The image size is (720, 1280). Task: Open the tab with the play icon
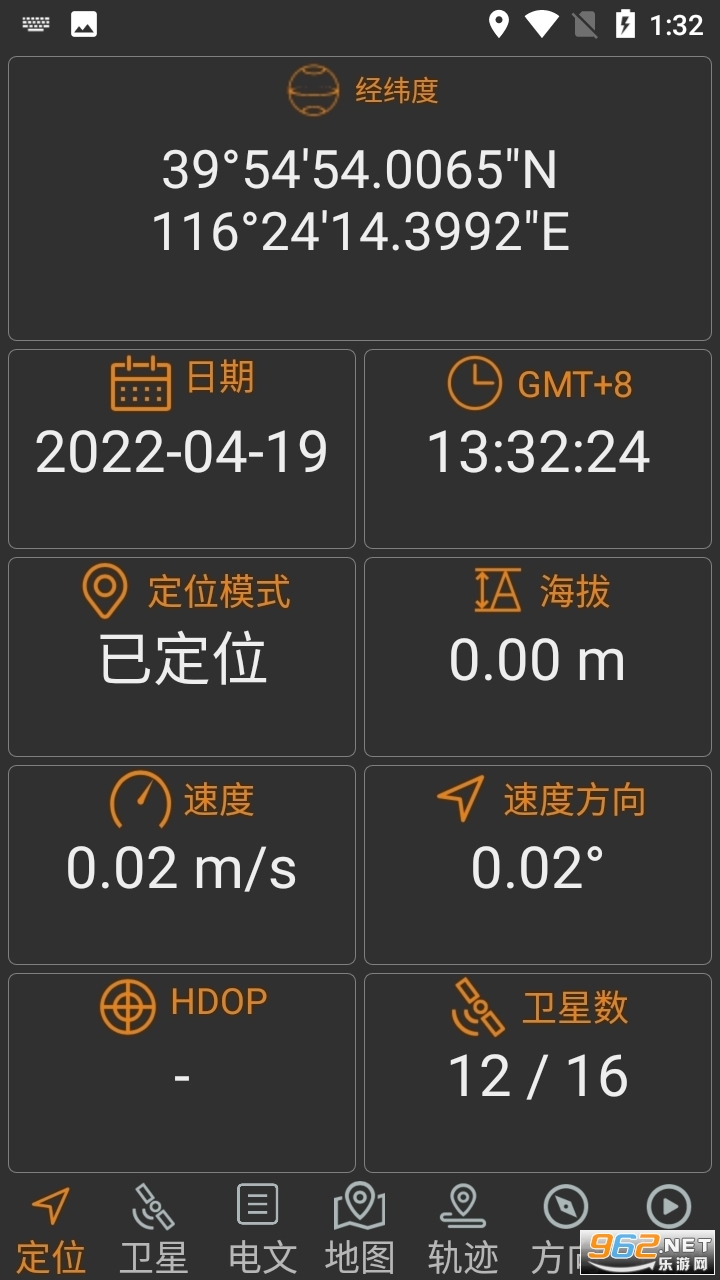coord(668,1208)
